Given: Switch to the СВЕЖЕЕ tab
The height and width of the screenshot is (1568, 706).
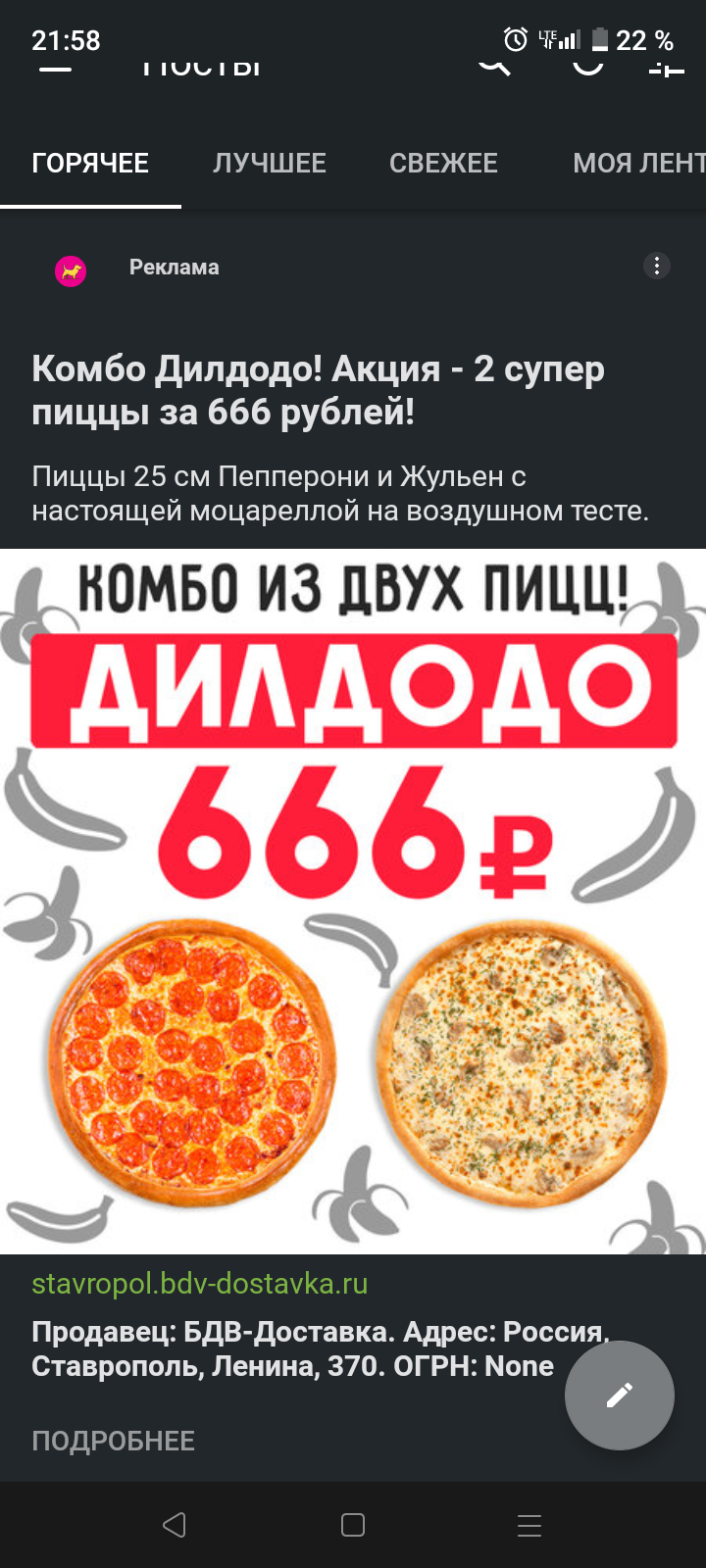Looking at the screenshot, I should [x=443, y=163].
